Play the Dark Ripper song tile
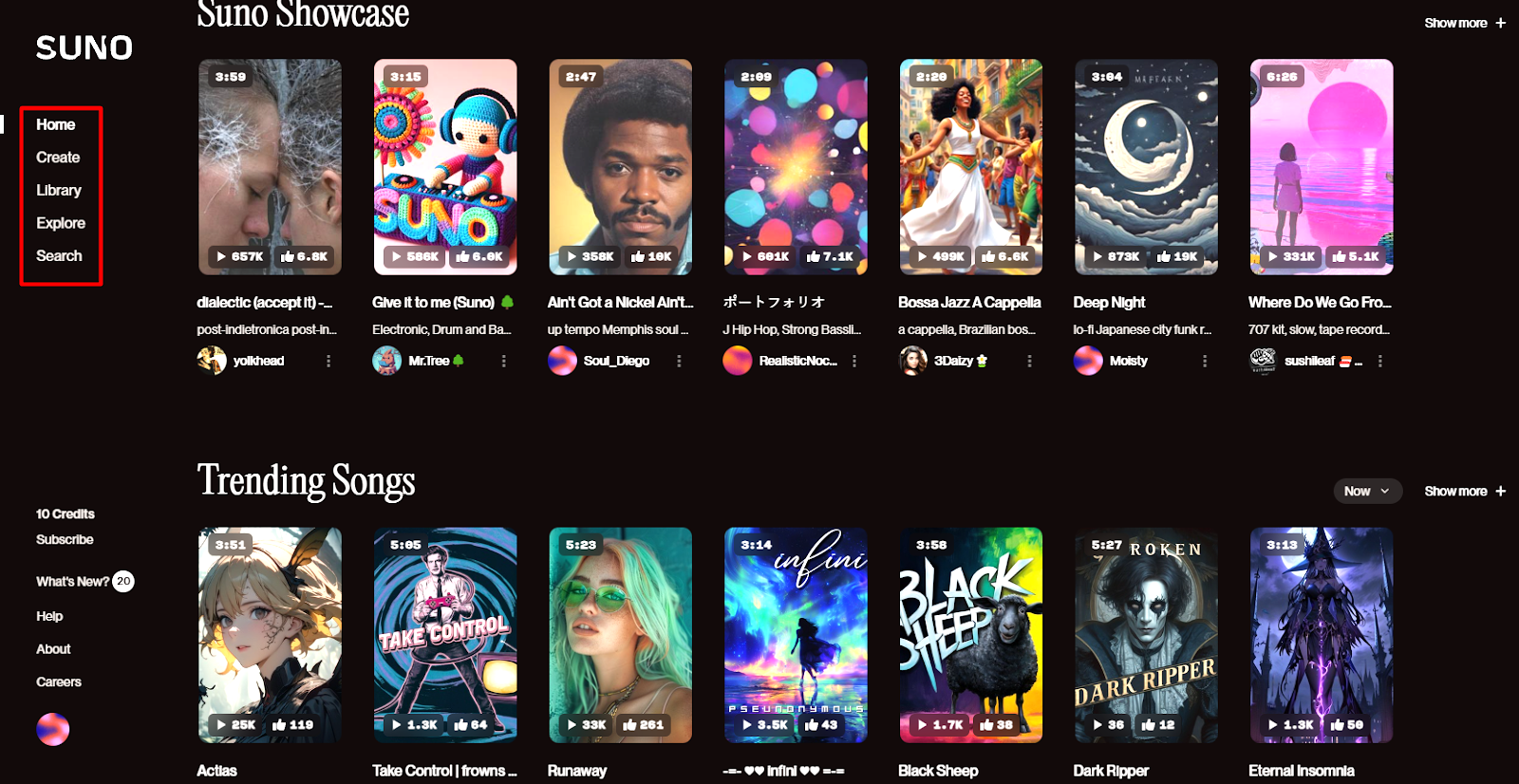This screenshot has height=784, width=1519. (1146, 634)
